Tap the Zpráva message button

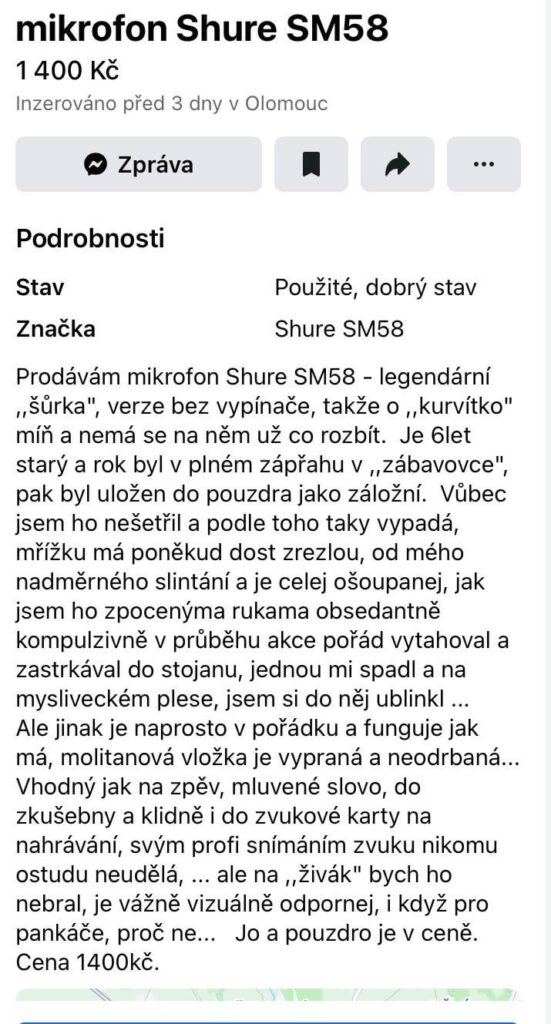point(138,164)
